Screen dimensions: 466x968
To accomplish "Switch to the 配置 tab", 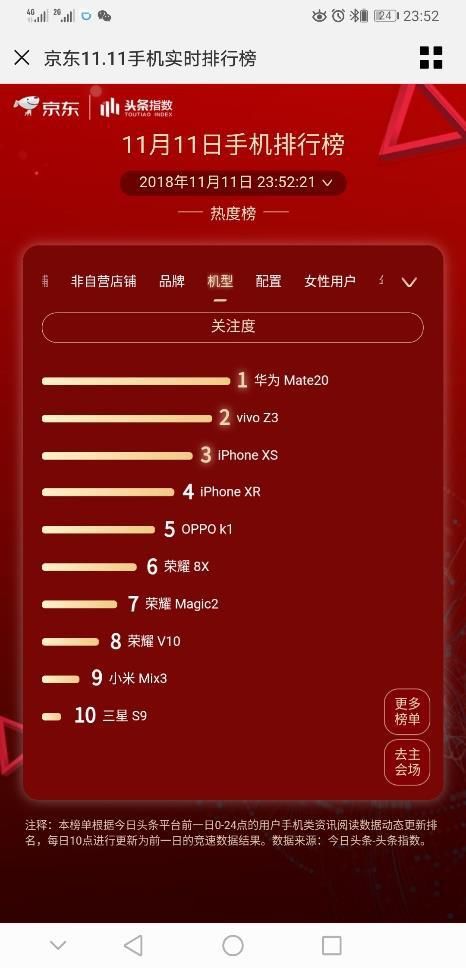I will (268, 282).
